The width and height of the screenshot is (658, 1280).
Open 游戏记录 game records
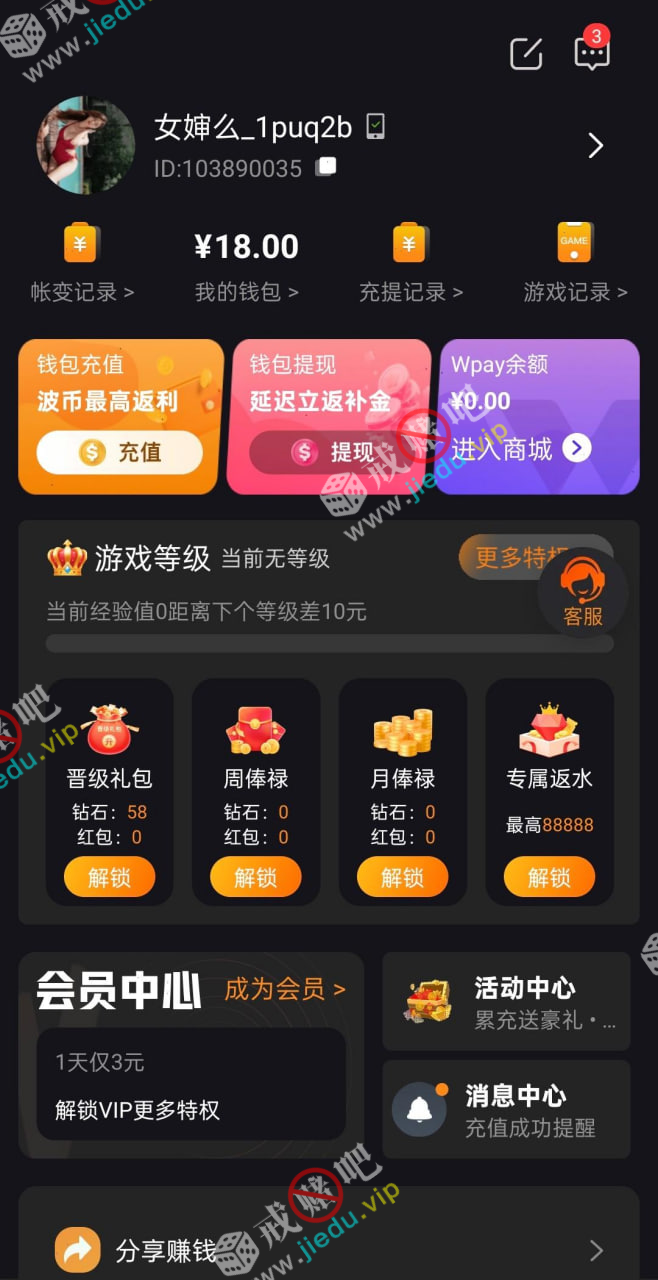tap(575, 263)
